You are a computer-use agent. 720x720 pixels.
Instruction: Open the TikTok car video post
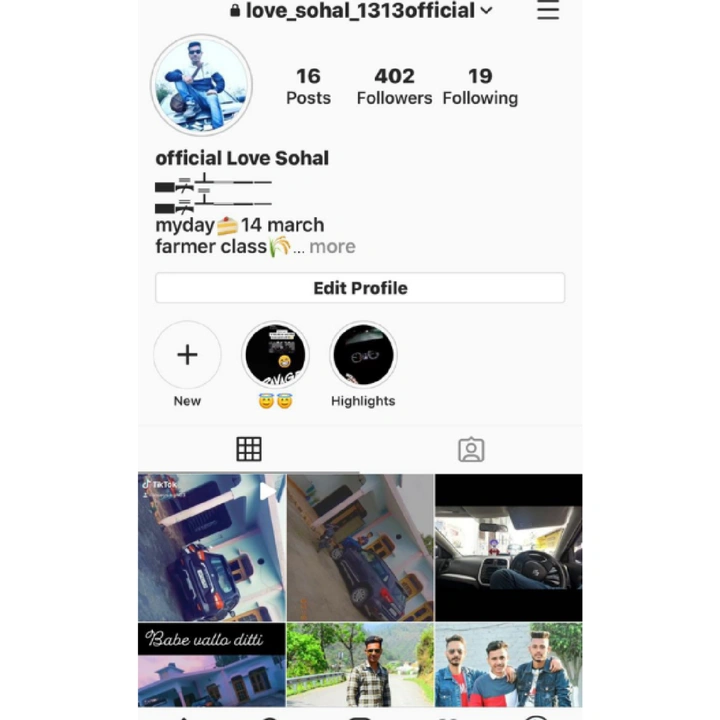pos(211,548)
